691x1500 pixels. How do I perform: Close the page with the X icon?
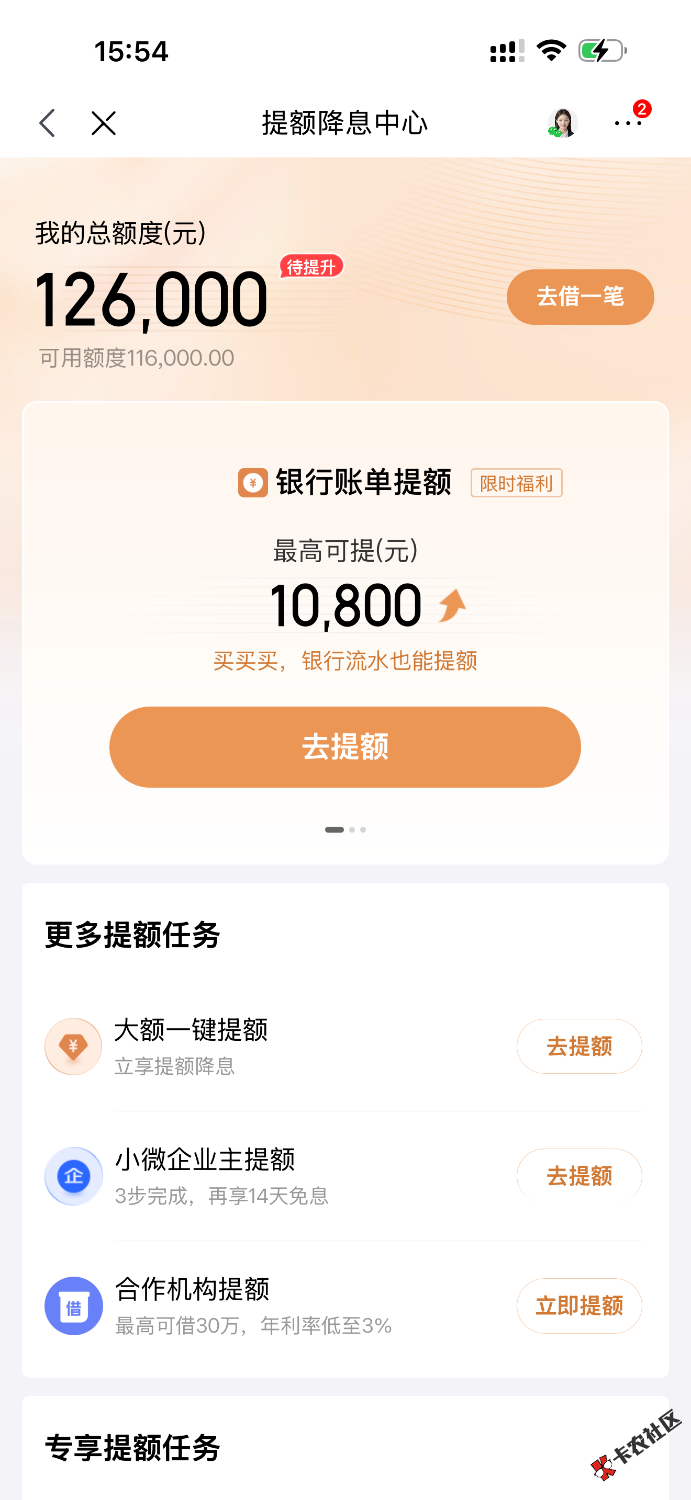coord(104,123)
